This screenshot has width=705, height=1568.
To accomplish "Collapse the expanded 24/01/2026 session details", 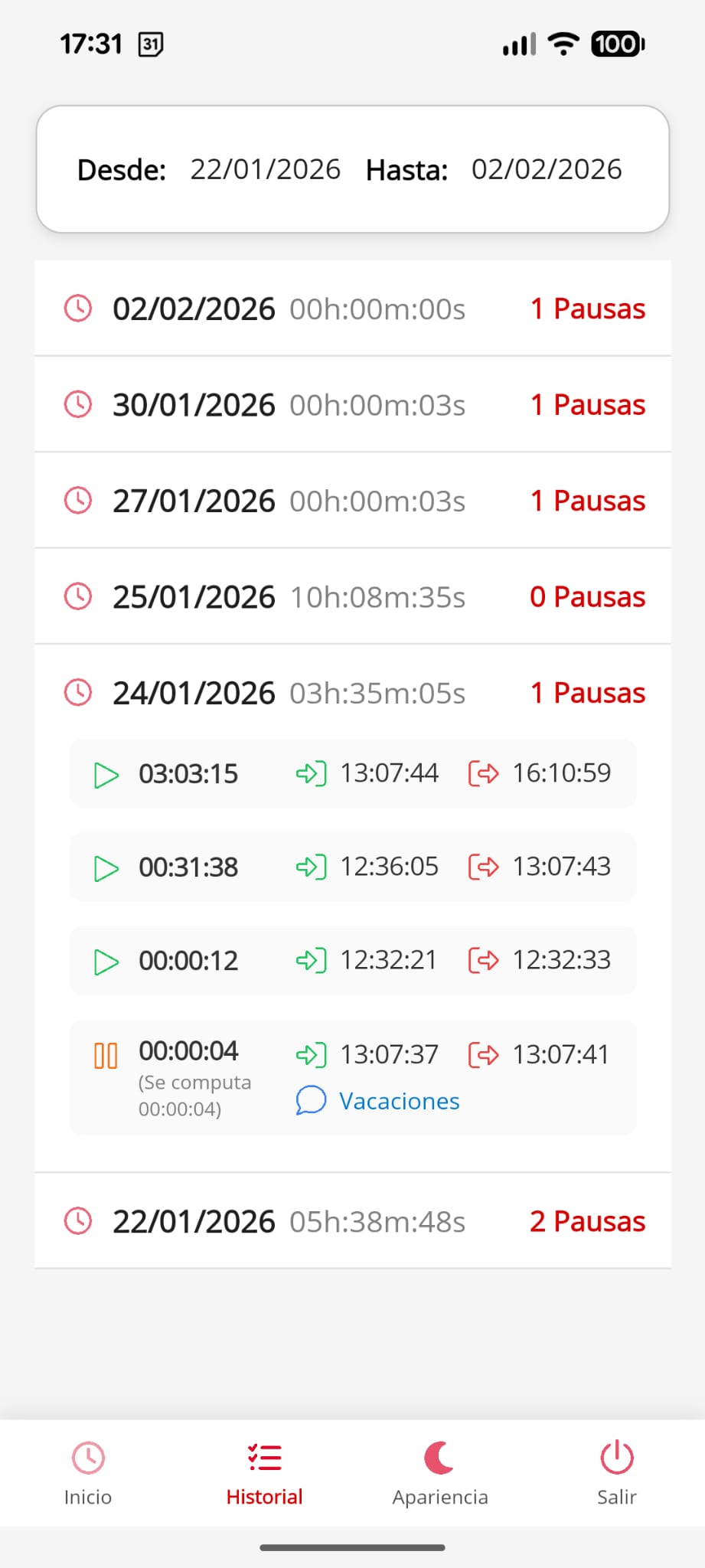I will [x=586, y=692].
